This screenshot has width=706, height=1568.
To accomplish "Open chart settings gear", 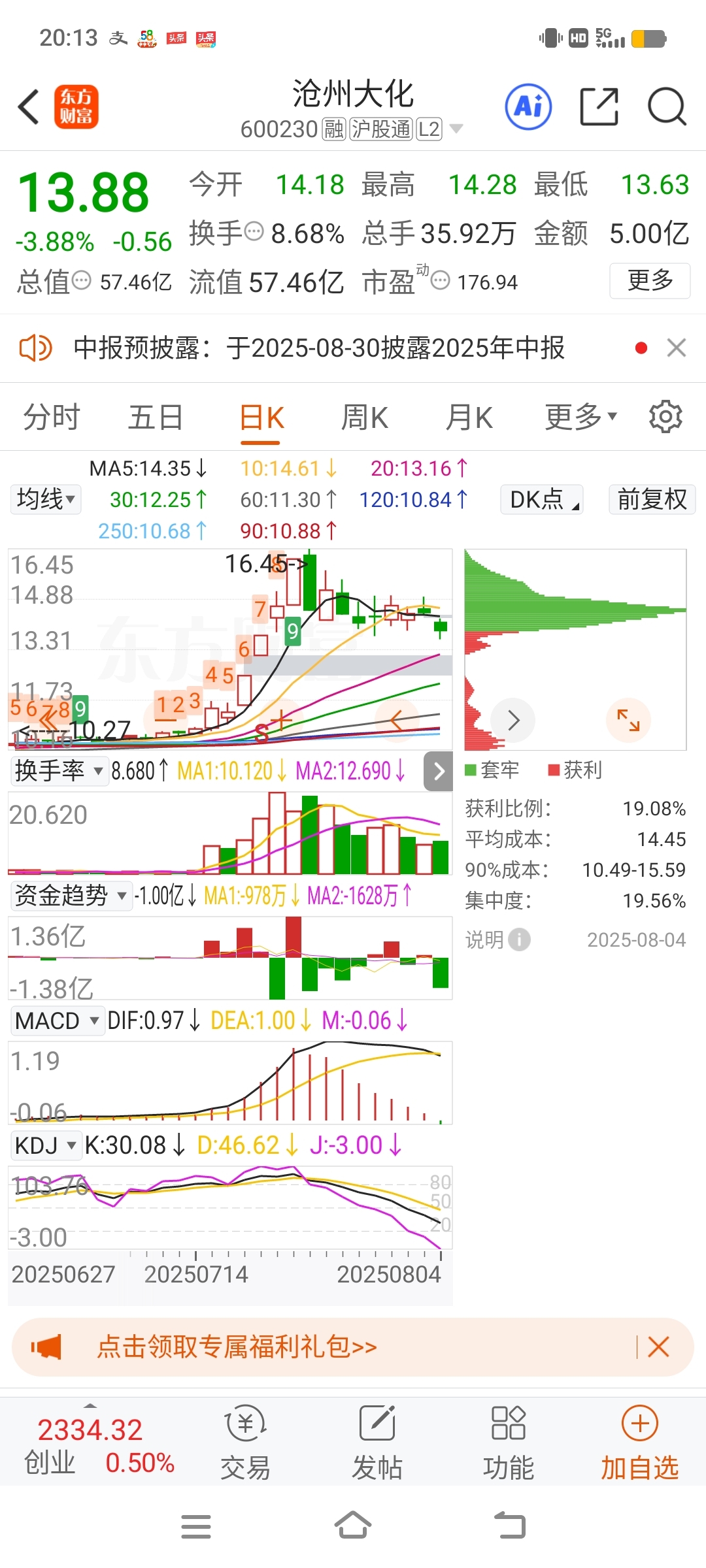I will point(665,417).
